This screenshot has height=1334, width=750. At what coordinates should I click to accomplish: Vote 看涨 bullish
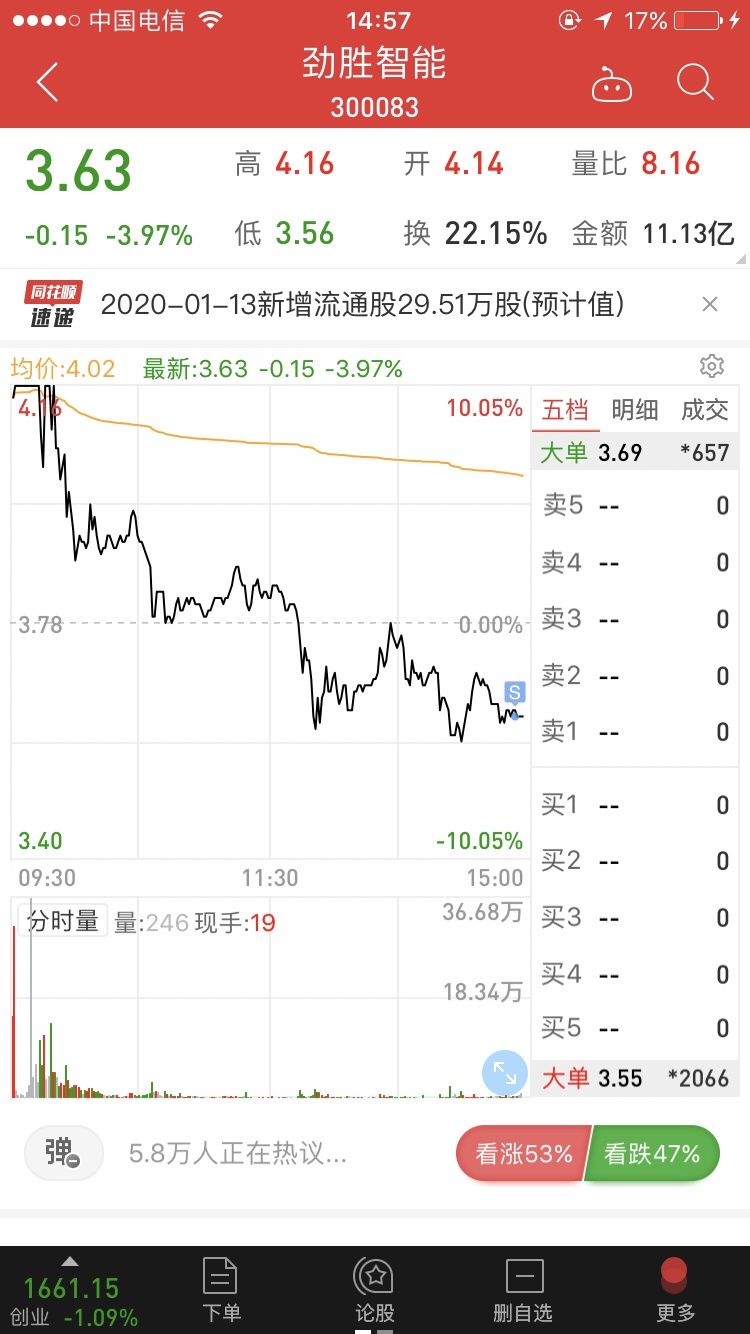(523, 1154)
